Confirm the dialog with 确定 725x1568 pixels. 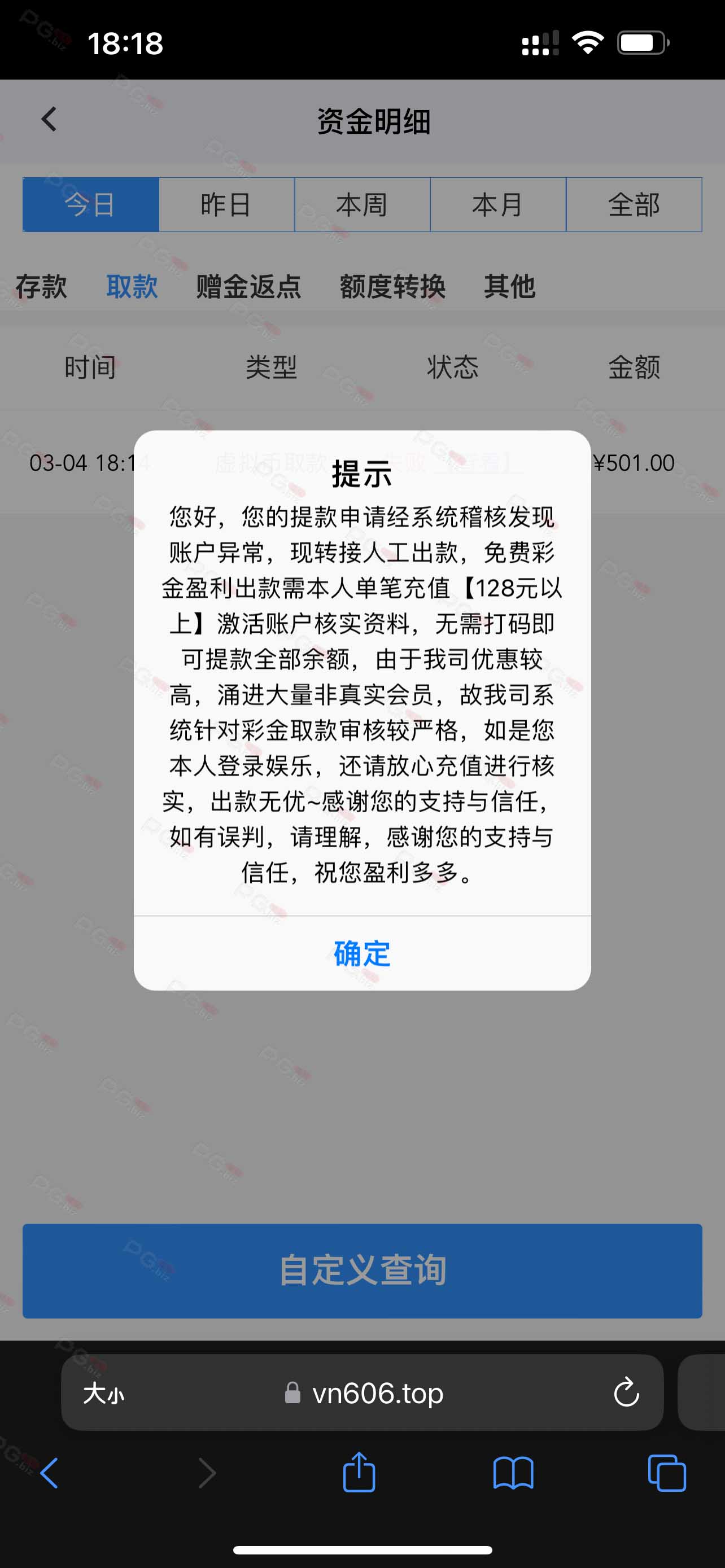(362, 953)
